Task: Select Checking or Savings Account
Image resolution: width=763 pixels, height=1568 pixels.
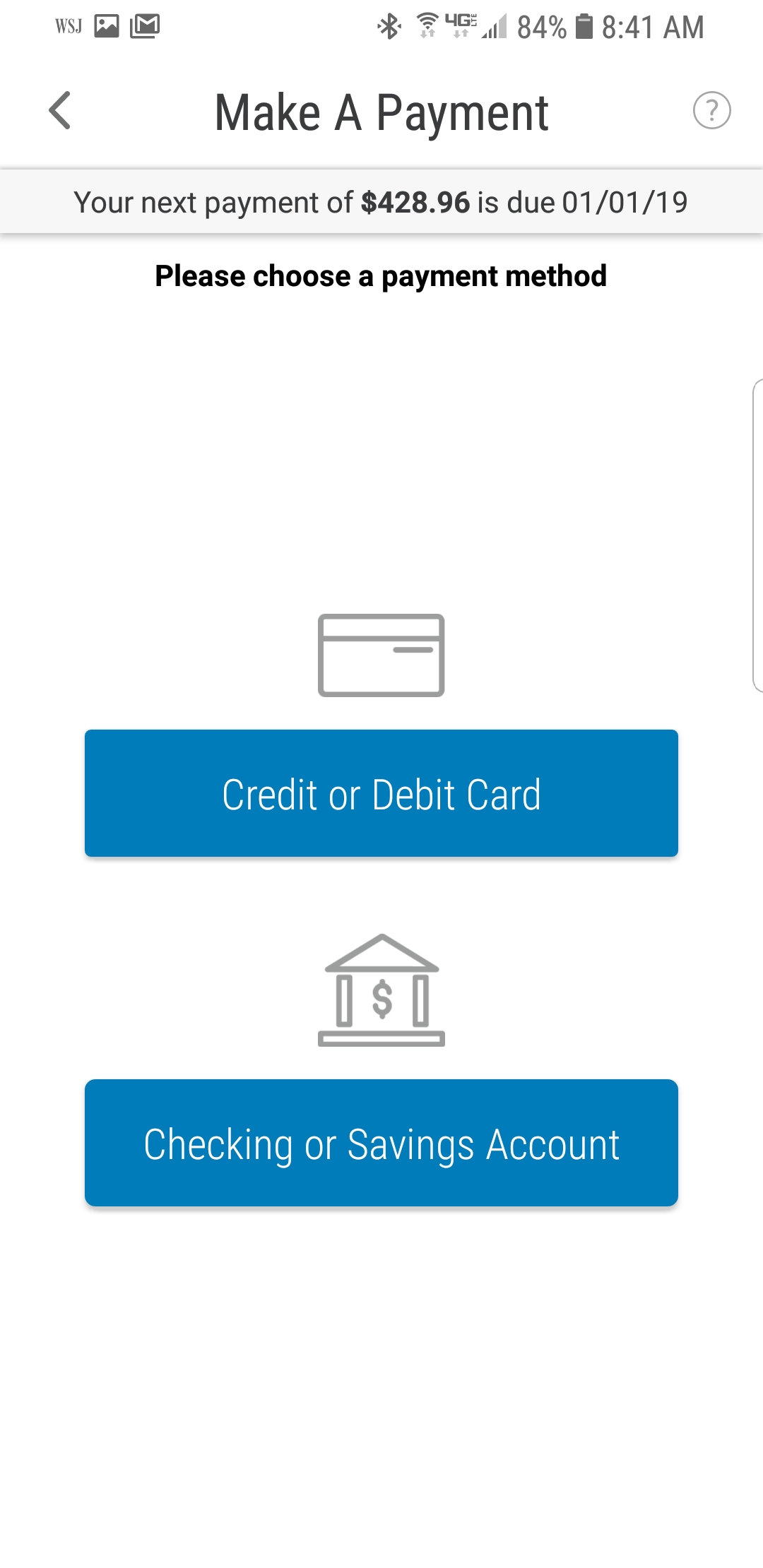Action: point(381,1143)
